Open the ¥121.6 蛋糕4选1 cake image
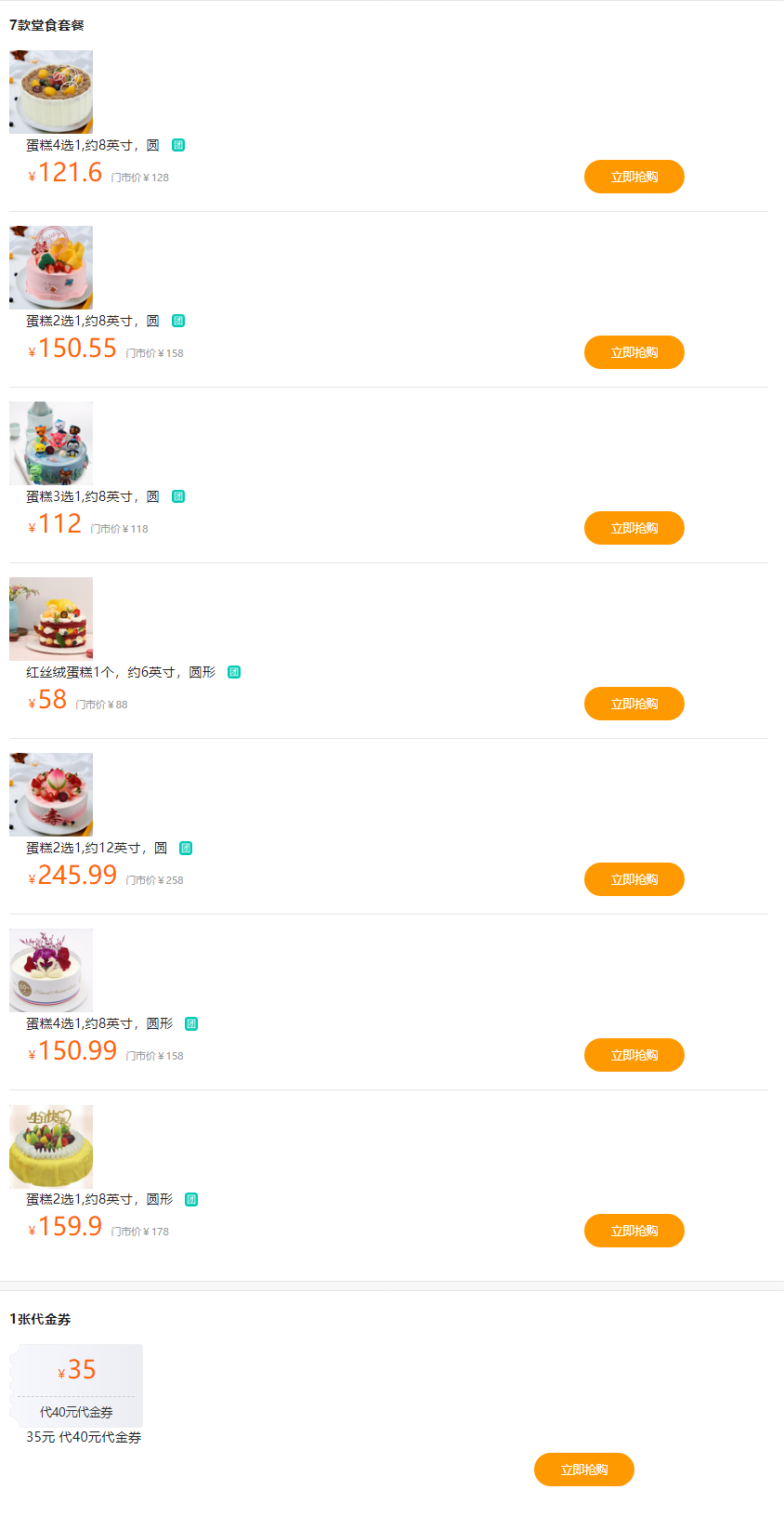The image size is (784, 1516). pyautogui.click(x=51, y=92)
